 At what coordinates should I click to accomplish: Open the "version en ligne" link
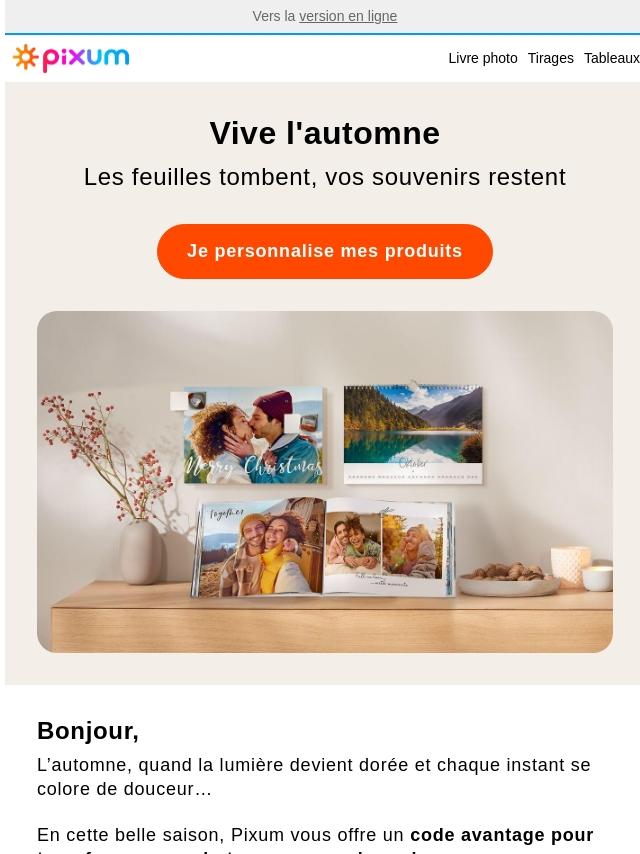(x=347, y=16)
